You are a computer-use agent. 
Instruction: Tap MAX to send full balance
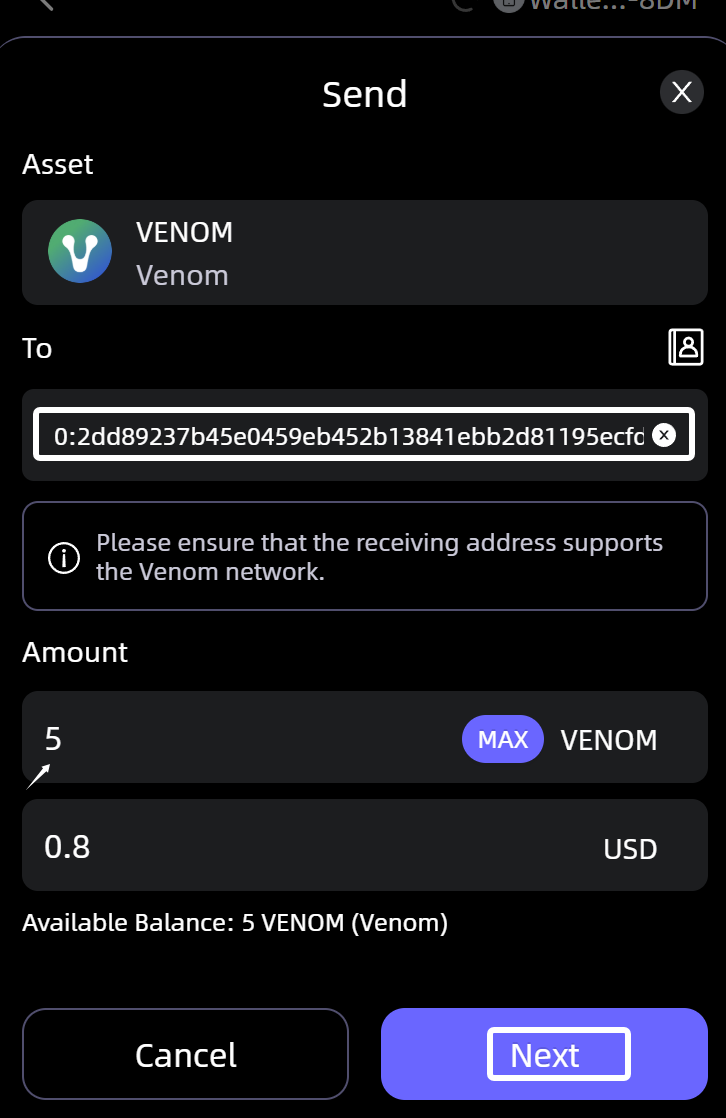pos(502,740)
